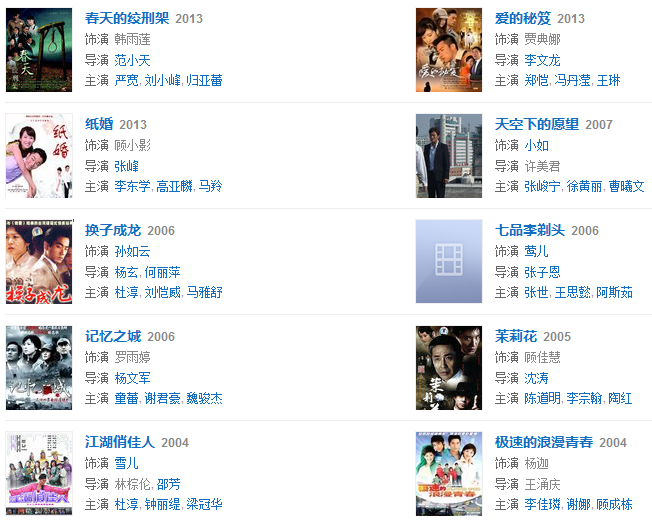The height and width of the screenshot is (523, 652).
Task: Open the 换子成龙 title link
Action: (113, 230)
